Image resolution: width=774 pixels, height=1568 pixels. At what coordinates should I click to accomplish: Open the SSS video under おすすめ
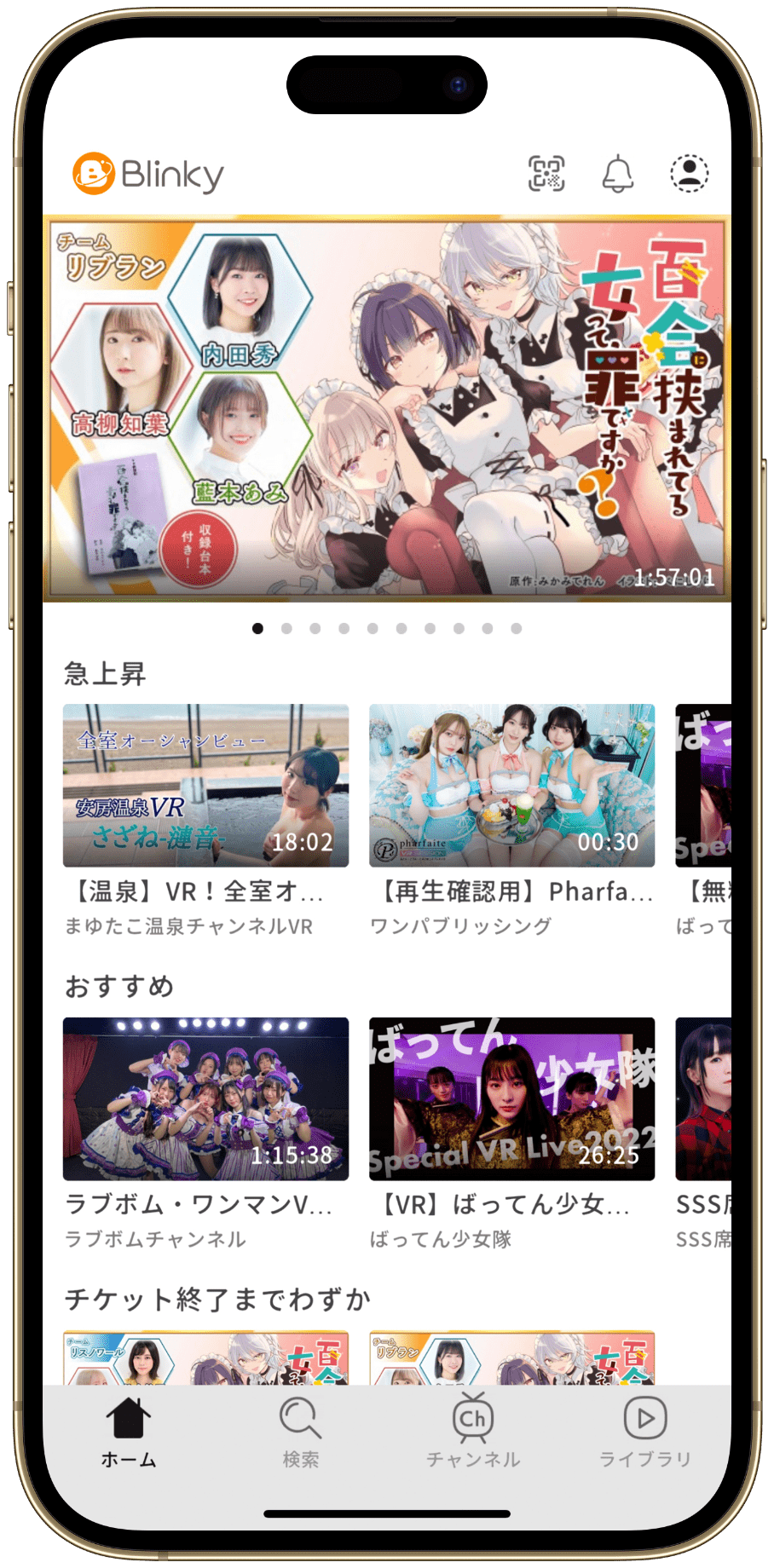pyautogui.click(x=703, y=1098)
